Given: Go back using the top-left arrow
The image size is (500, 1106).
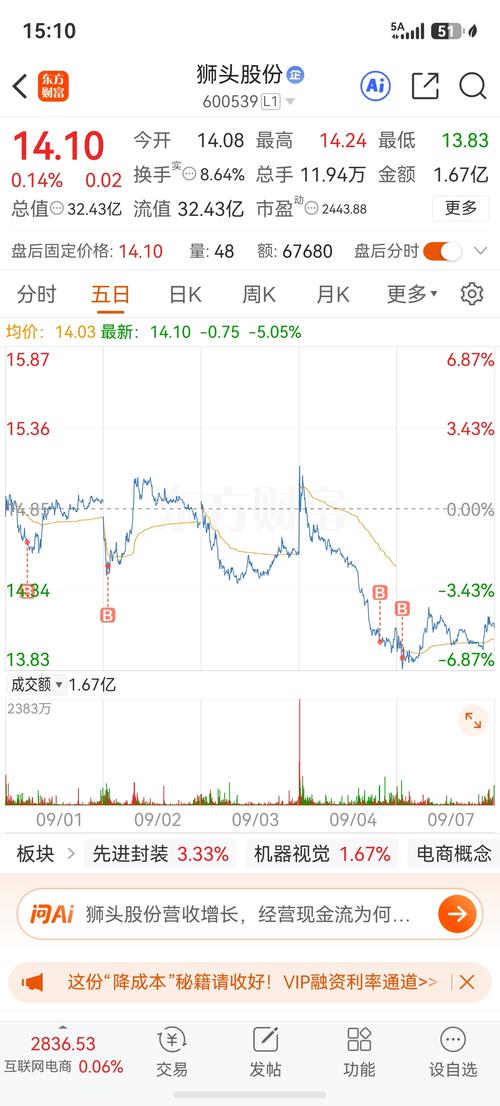Looking at the screenshot, I should coord(20,87).
